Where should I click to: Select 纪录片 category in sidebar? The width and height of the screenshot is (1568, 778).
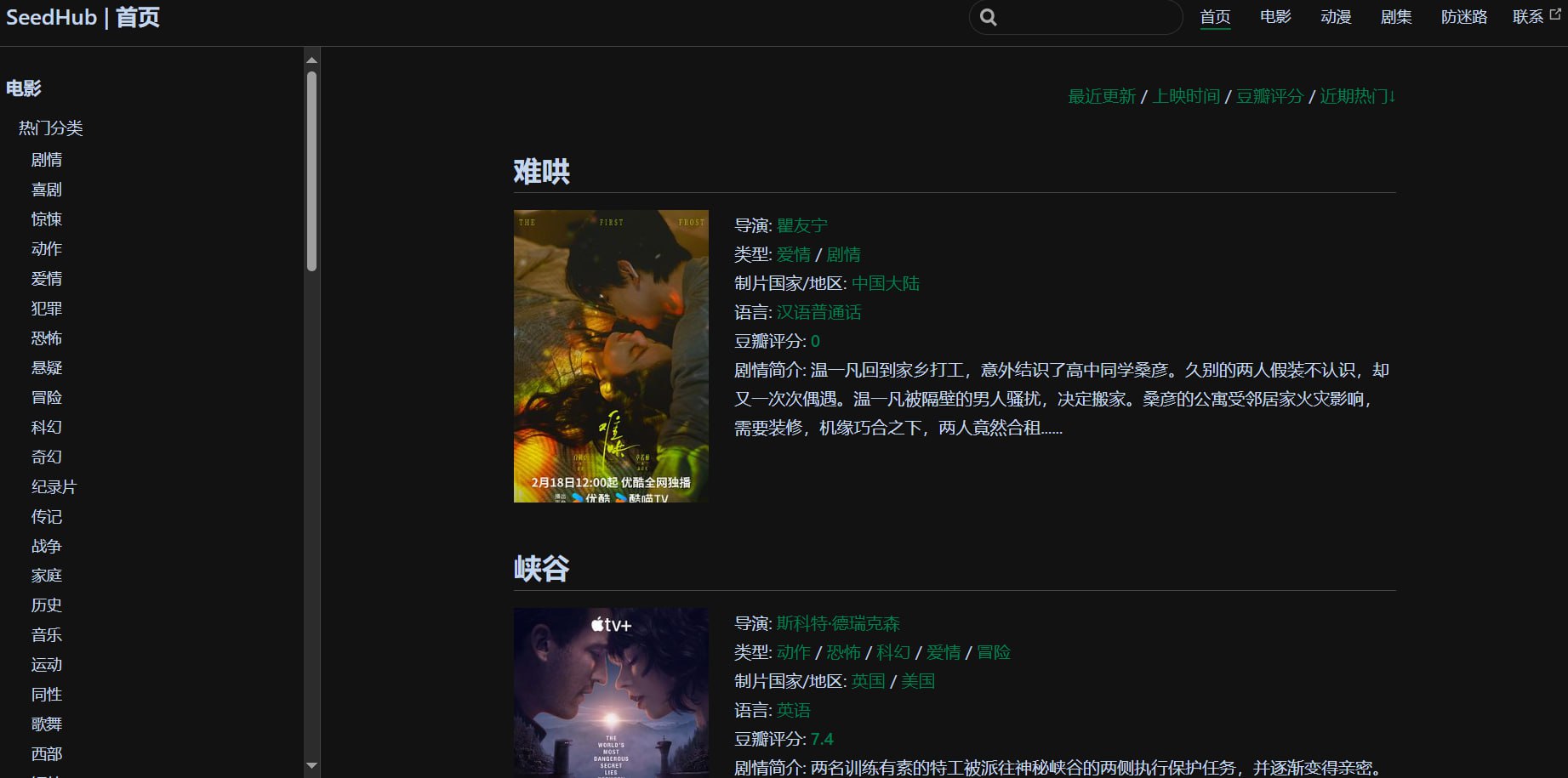tap(54, 487)
